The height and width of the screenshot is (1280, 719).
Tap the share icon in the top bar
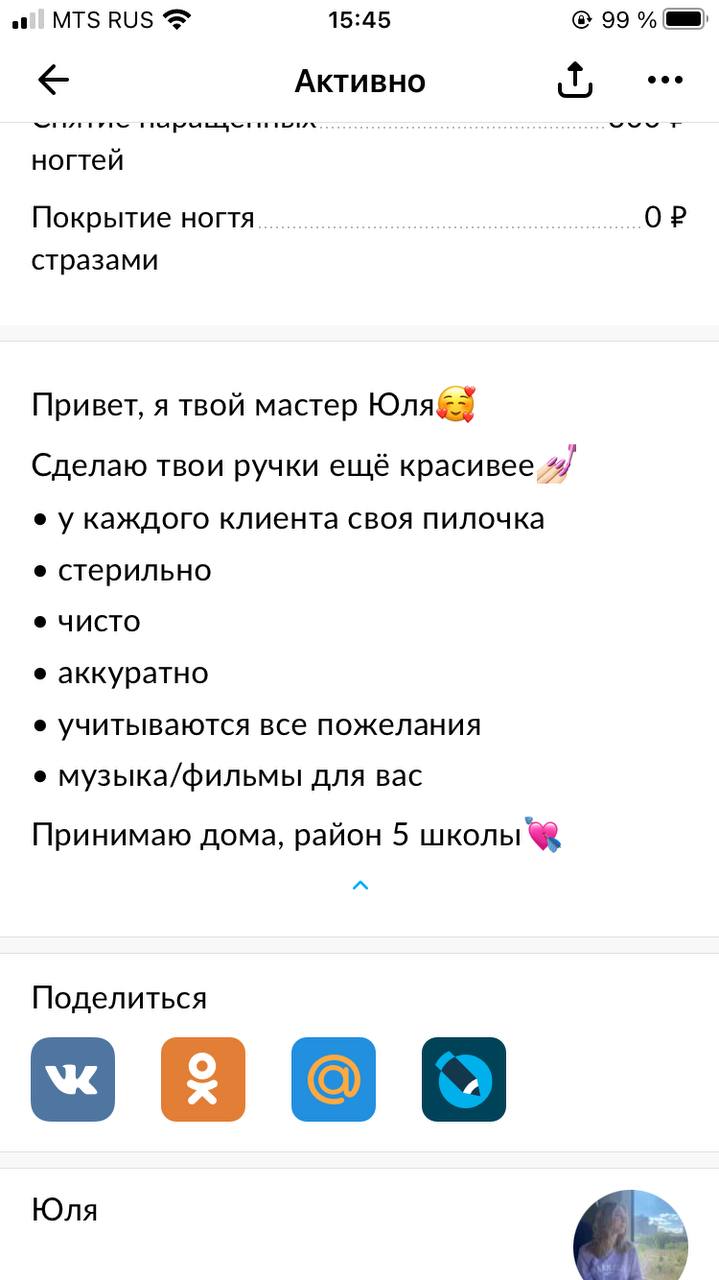tap(575, 80)
